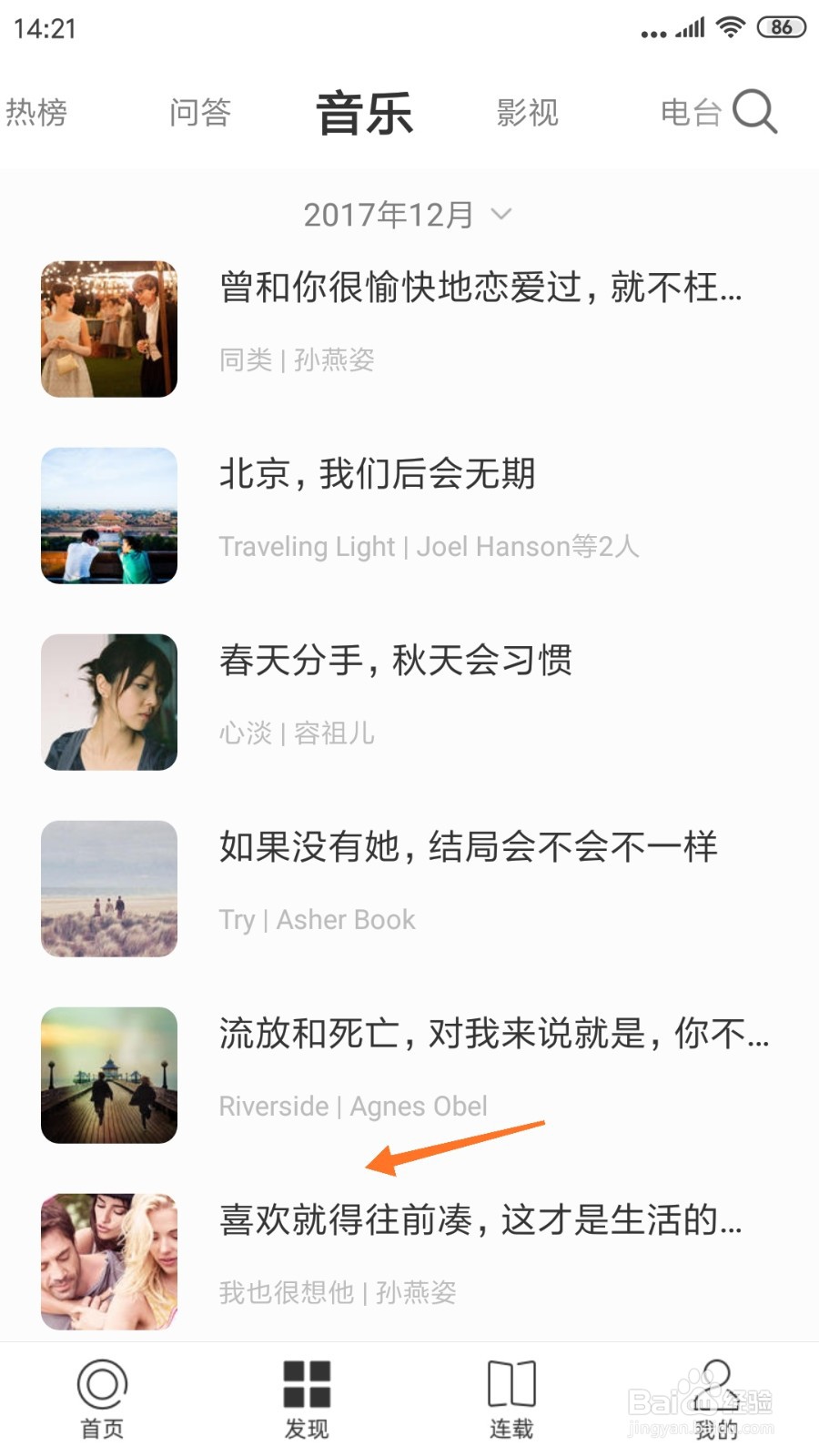
Task: Switch to the 热榜 tab
Action: pos(36,113)
